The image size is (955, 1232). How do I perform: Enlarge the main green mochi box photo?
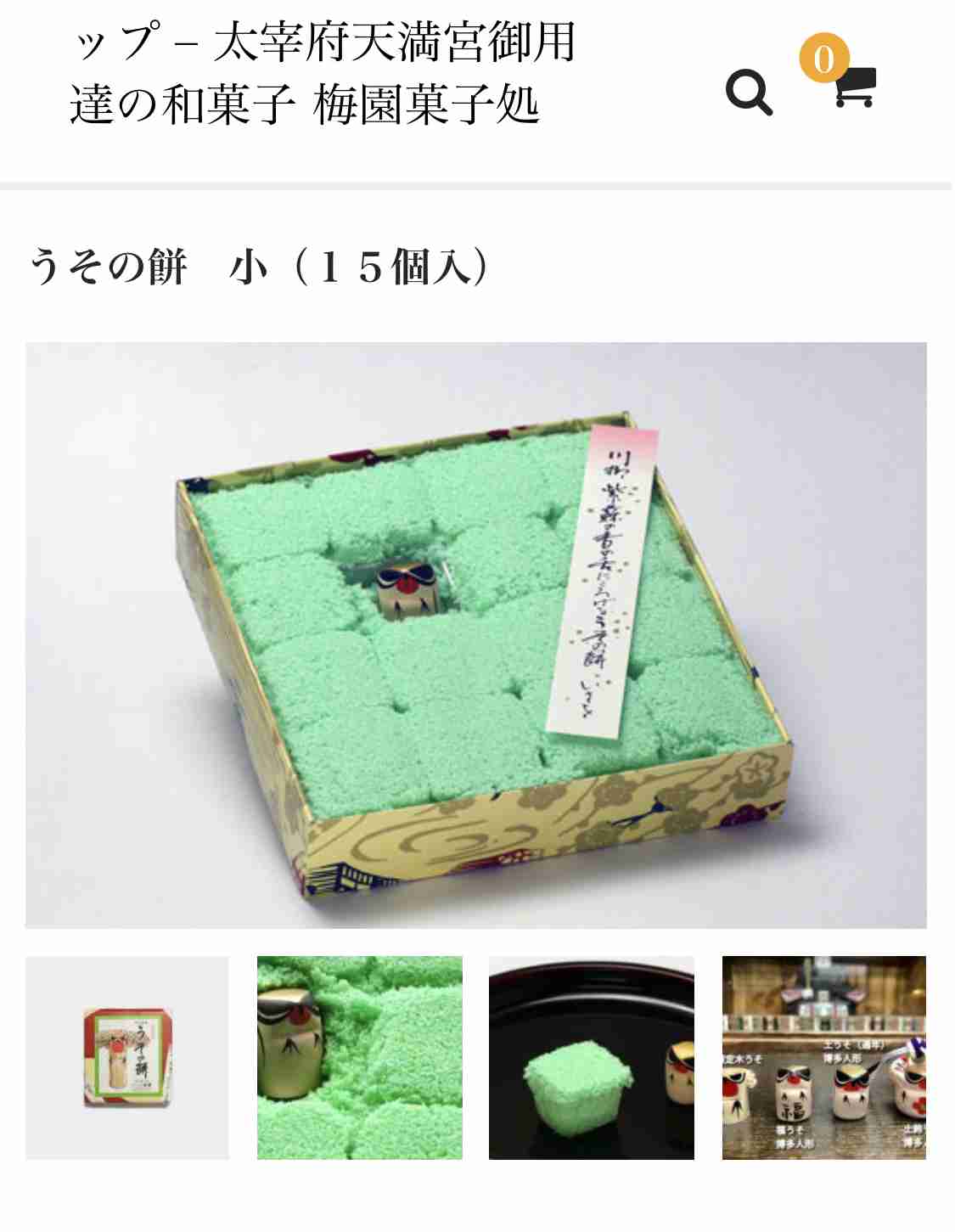pyautogui.click(x=475, y=634)
